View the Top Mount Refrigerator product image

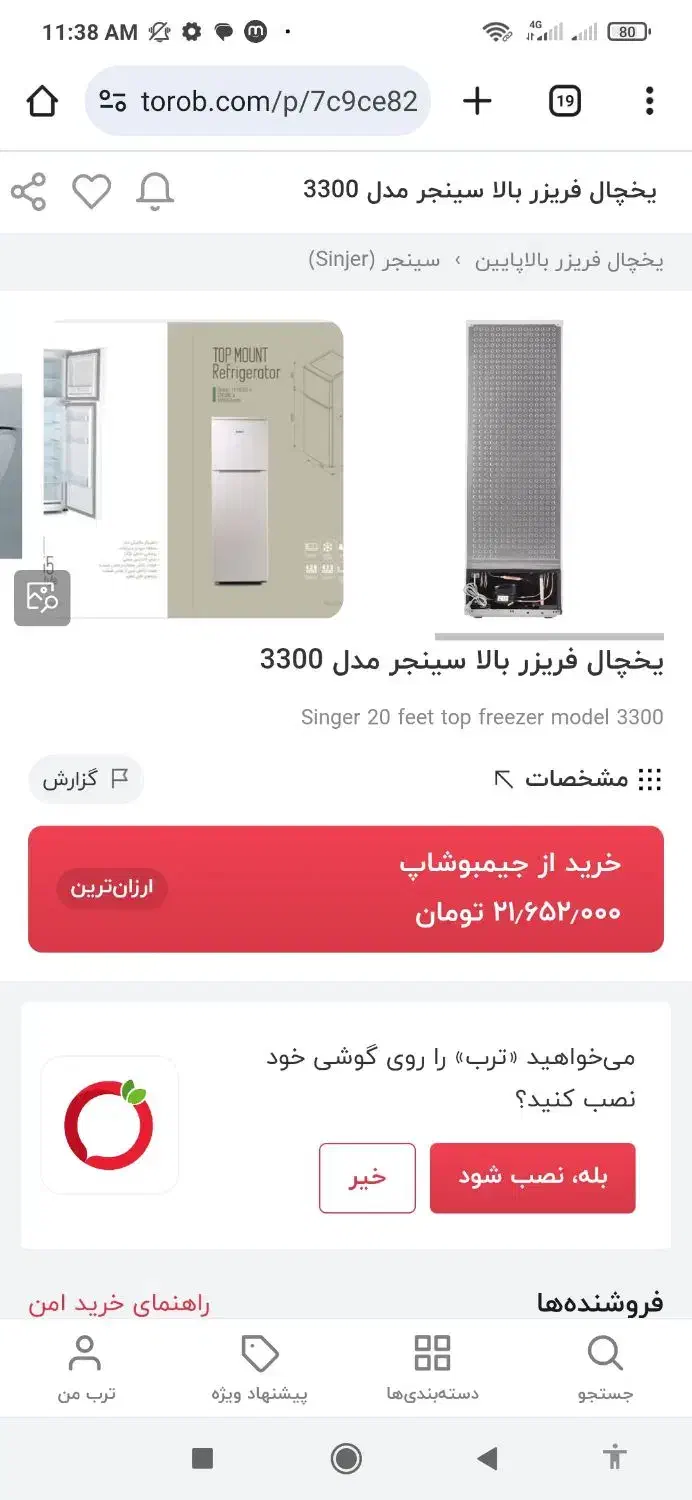pos(193,469)
